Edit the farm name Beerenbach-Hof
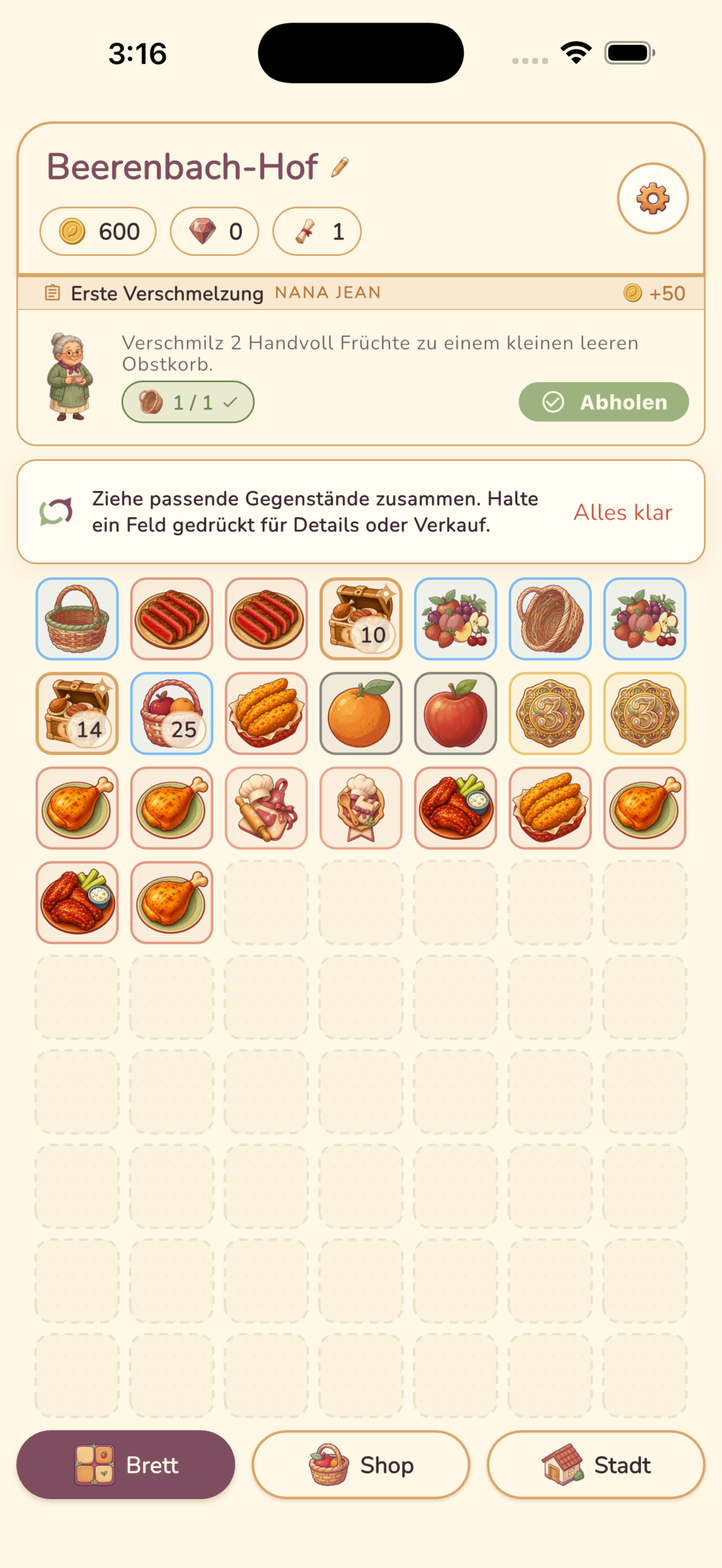Screen dimensions: 722x1568 (x=340, y=167)
